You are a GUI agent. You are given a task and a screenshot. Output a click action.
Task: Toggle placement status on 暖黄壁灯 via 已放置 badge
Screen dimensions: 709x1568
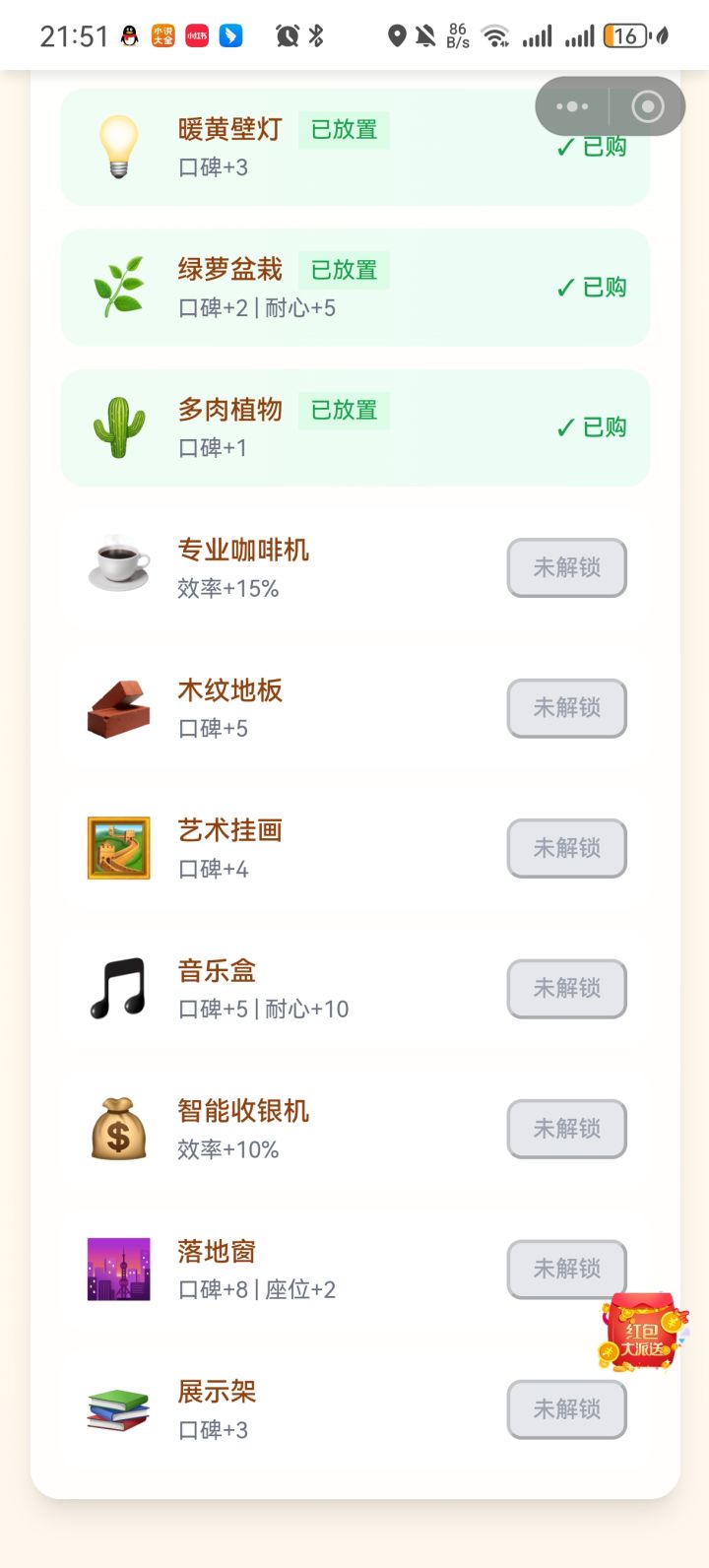pos(343,129)
